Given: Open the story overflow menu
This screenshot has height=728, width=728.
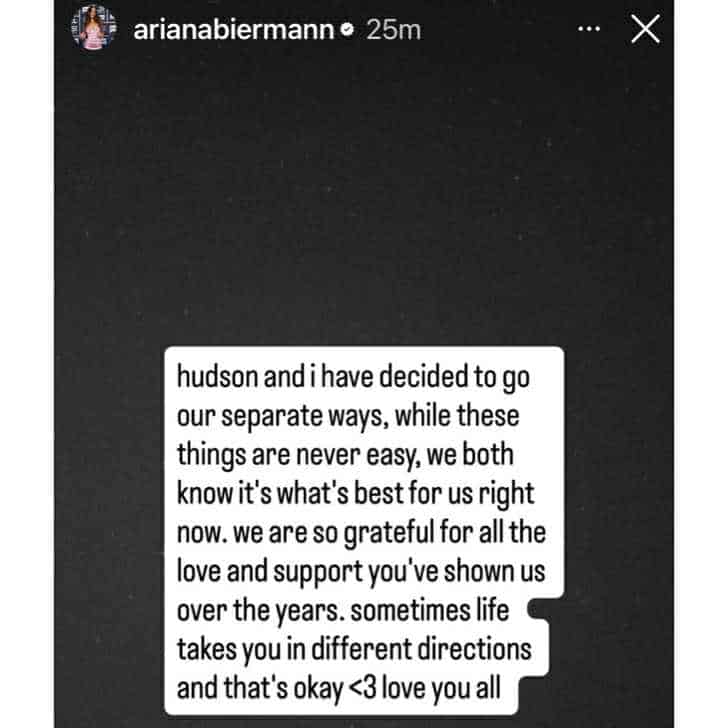Looking at the screenshot, I should [x=591, y=30].
